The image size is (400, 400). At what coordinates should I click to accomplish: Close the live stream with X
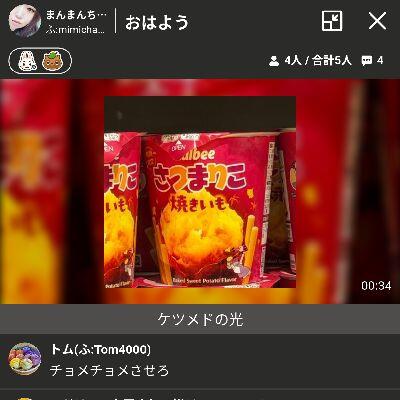tap(377, 21)
